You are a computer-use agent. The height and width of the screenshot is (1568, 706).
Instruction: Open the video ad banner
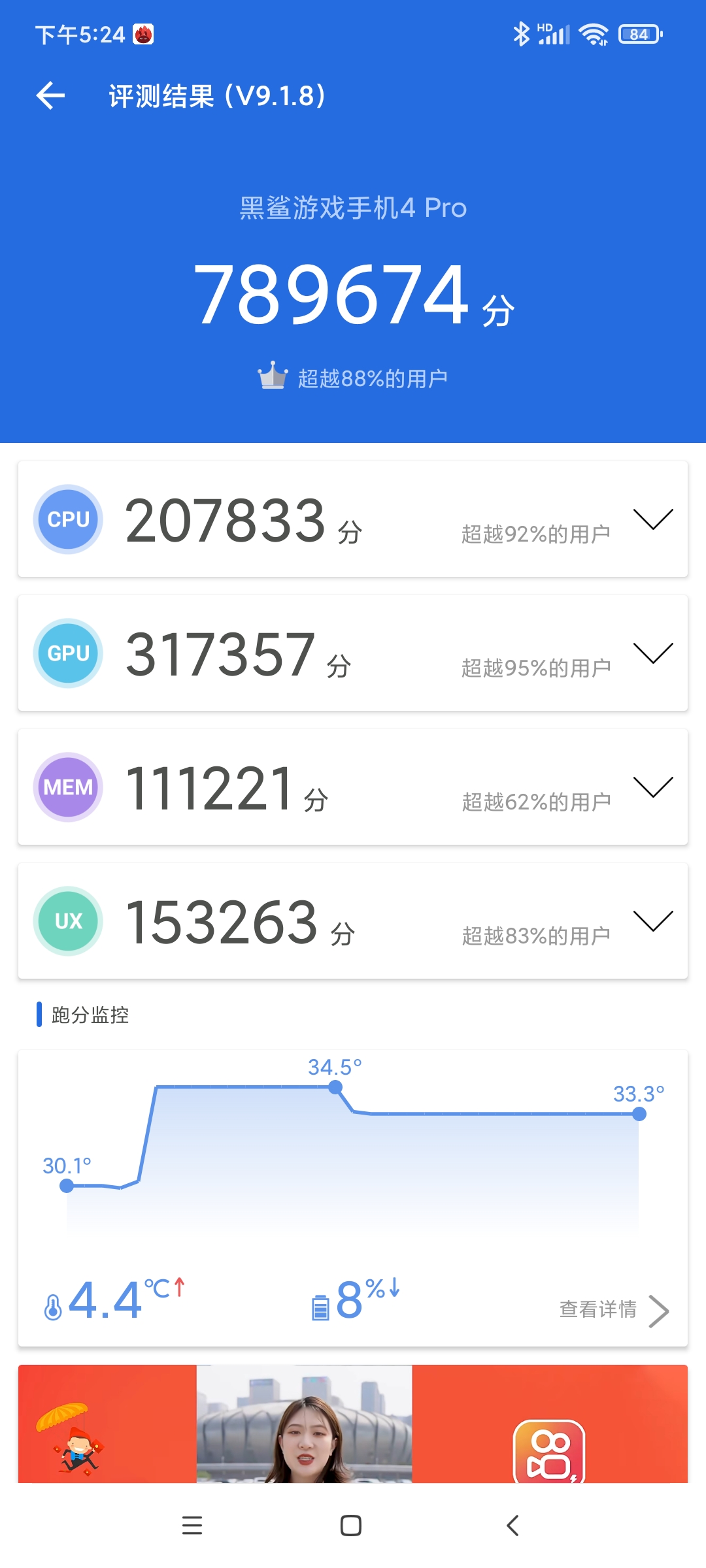tap(353, 1424)
